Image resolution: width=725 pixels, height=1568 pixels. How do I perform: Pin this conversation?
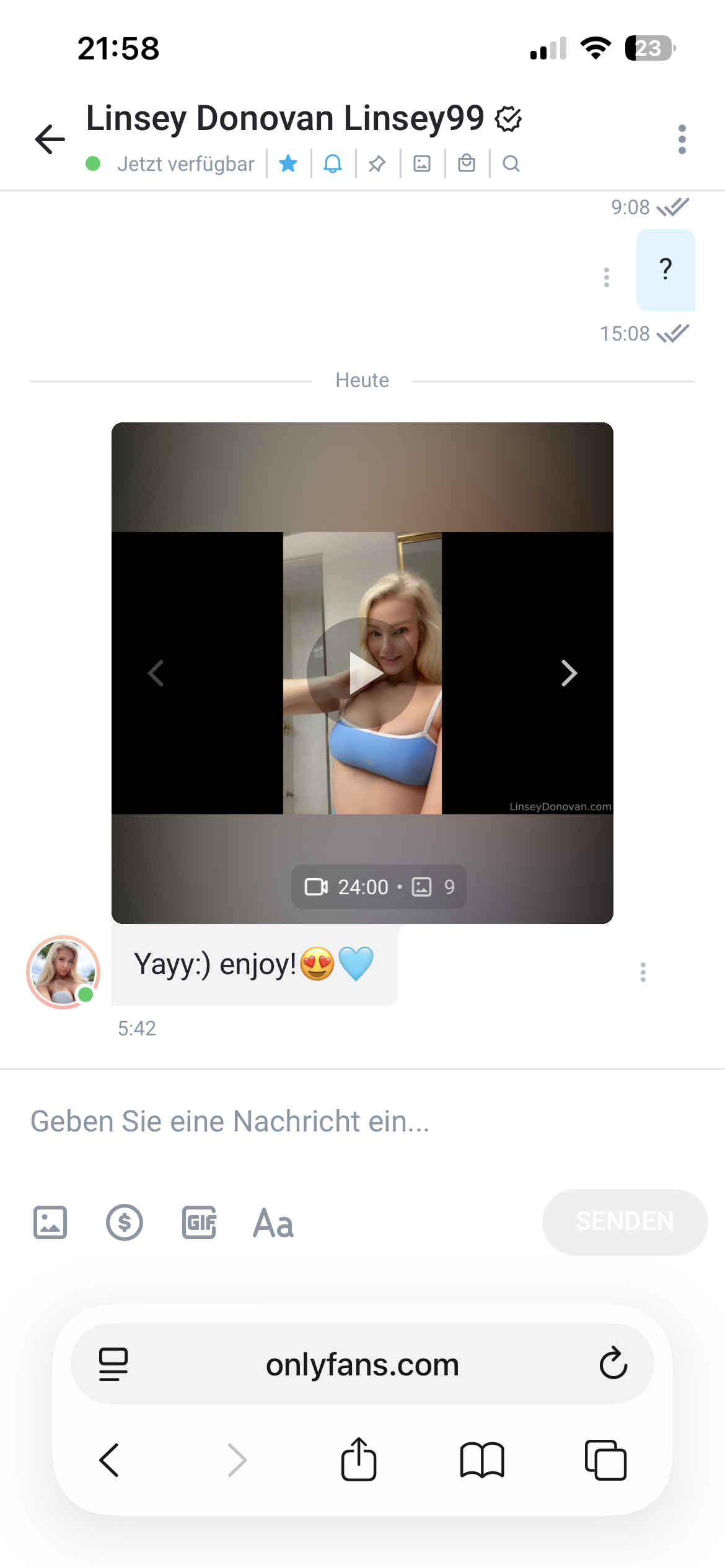(377, 163)
